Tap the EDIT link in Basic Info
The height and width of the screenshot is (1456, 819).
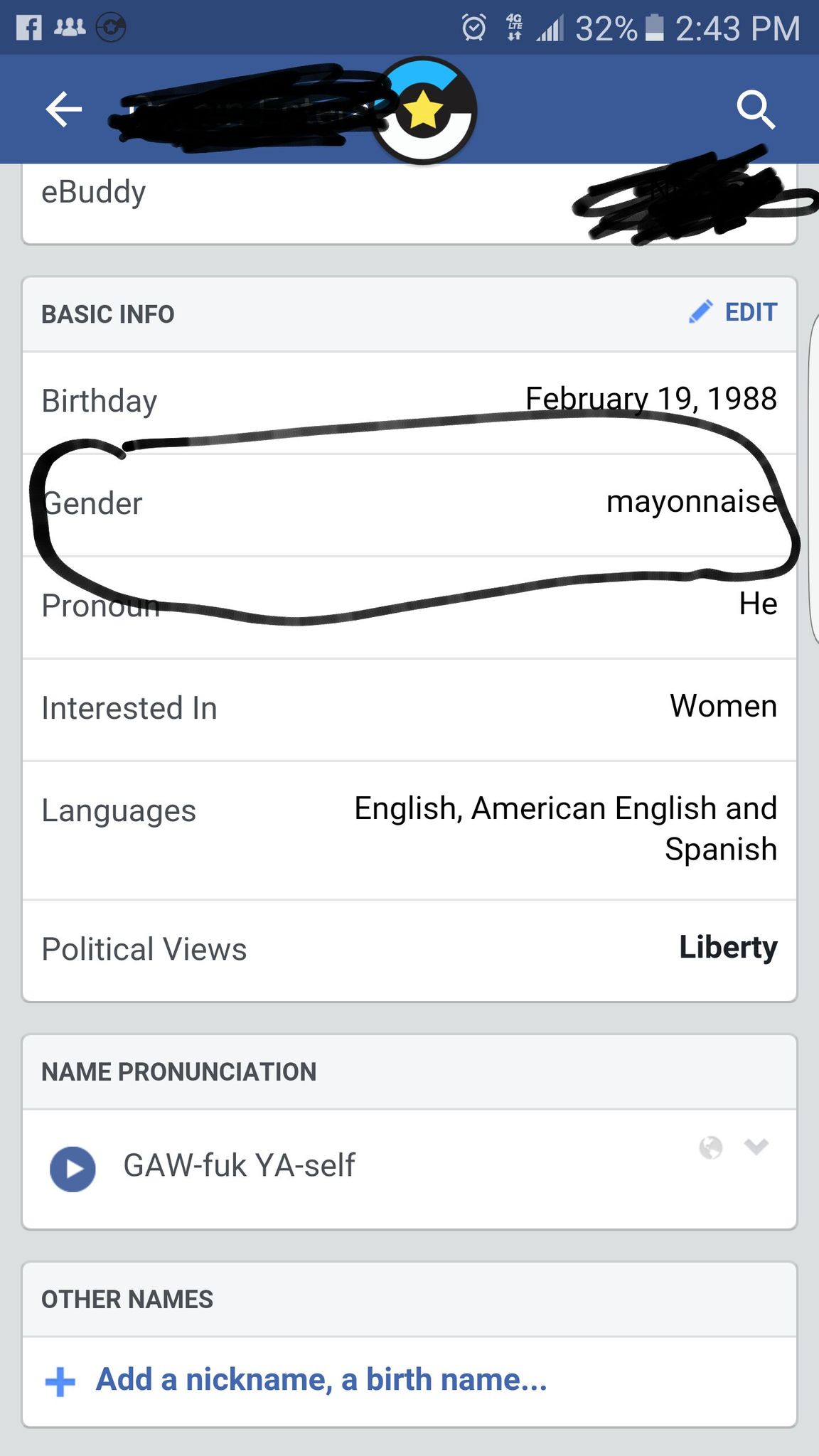(749, 311)
